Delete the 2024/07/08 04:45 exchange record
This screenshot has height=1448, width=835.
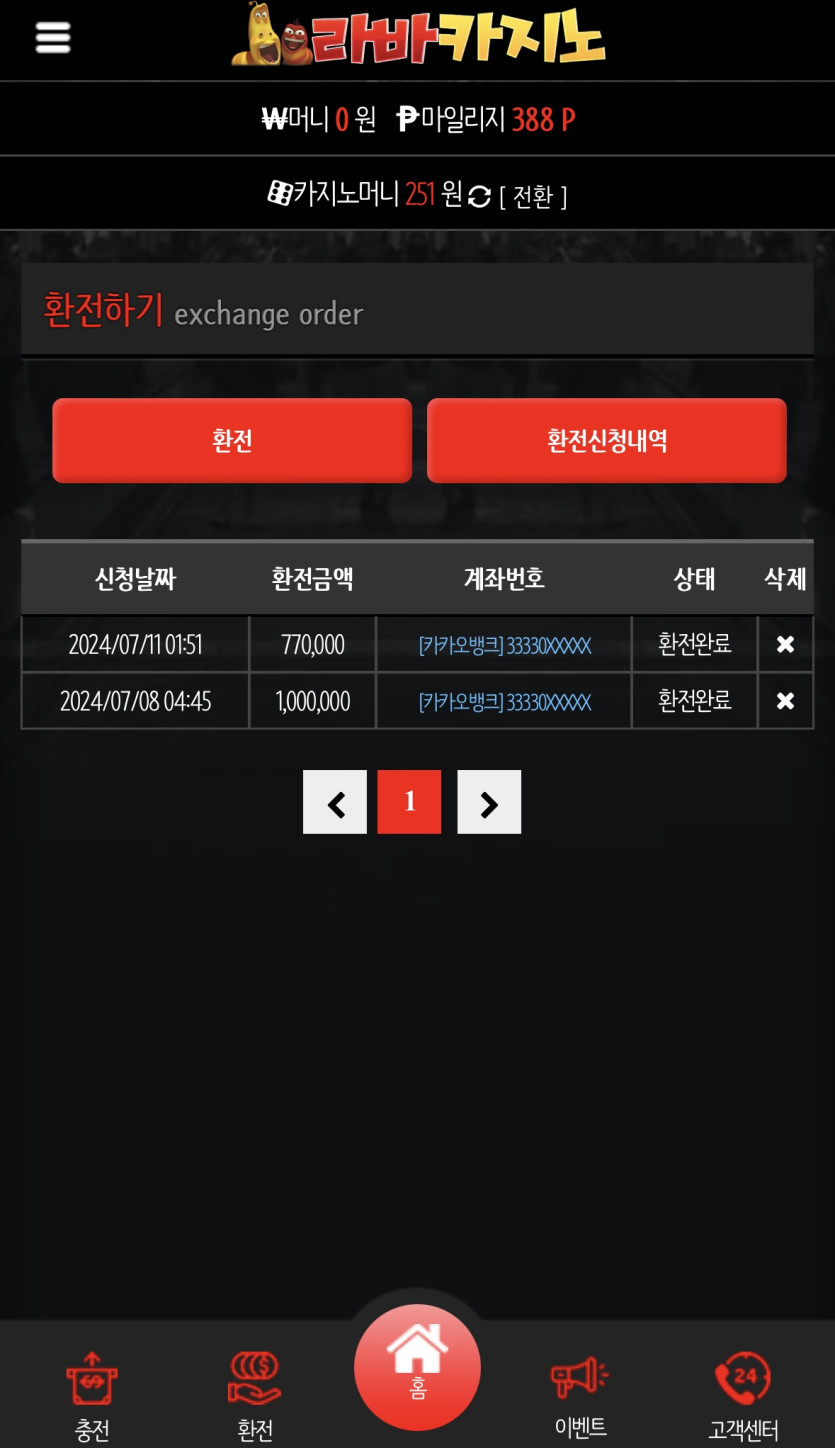tap(785, 702)
